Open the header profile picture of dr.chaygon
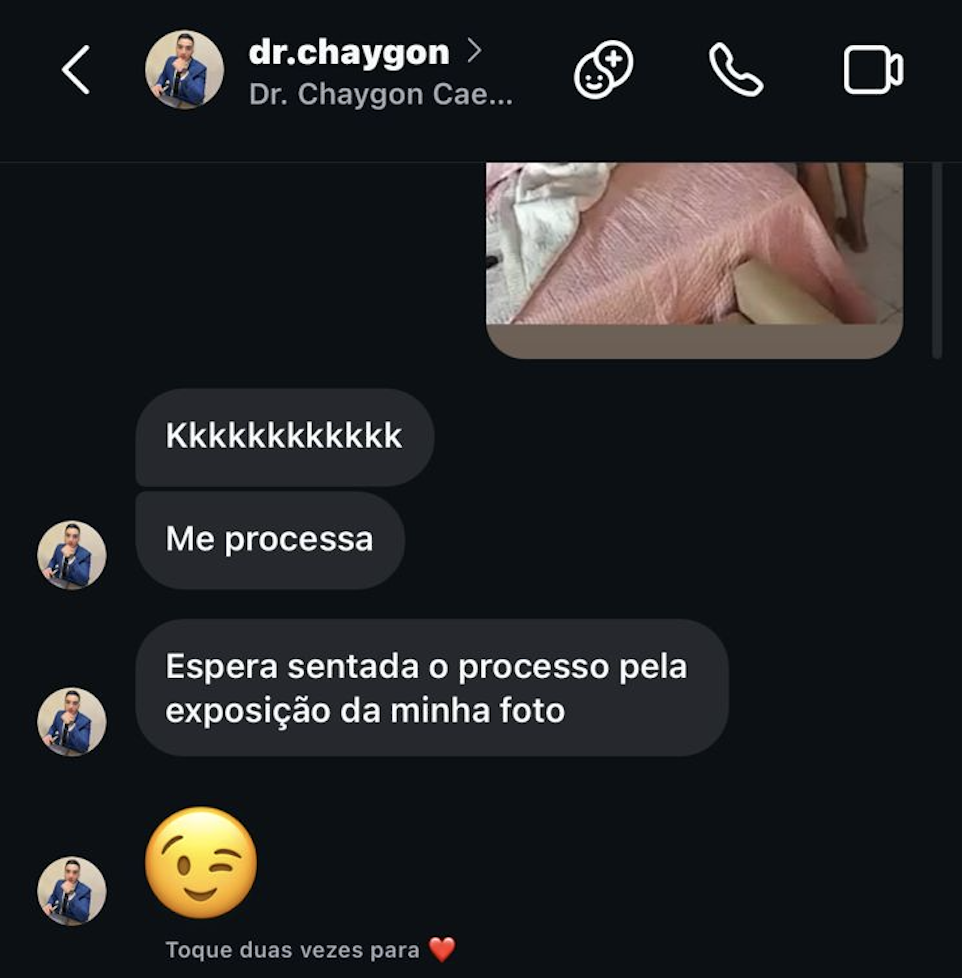This screenshot has height=978, width=962. (x=184, y=70)
